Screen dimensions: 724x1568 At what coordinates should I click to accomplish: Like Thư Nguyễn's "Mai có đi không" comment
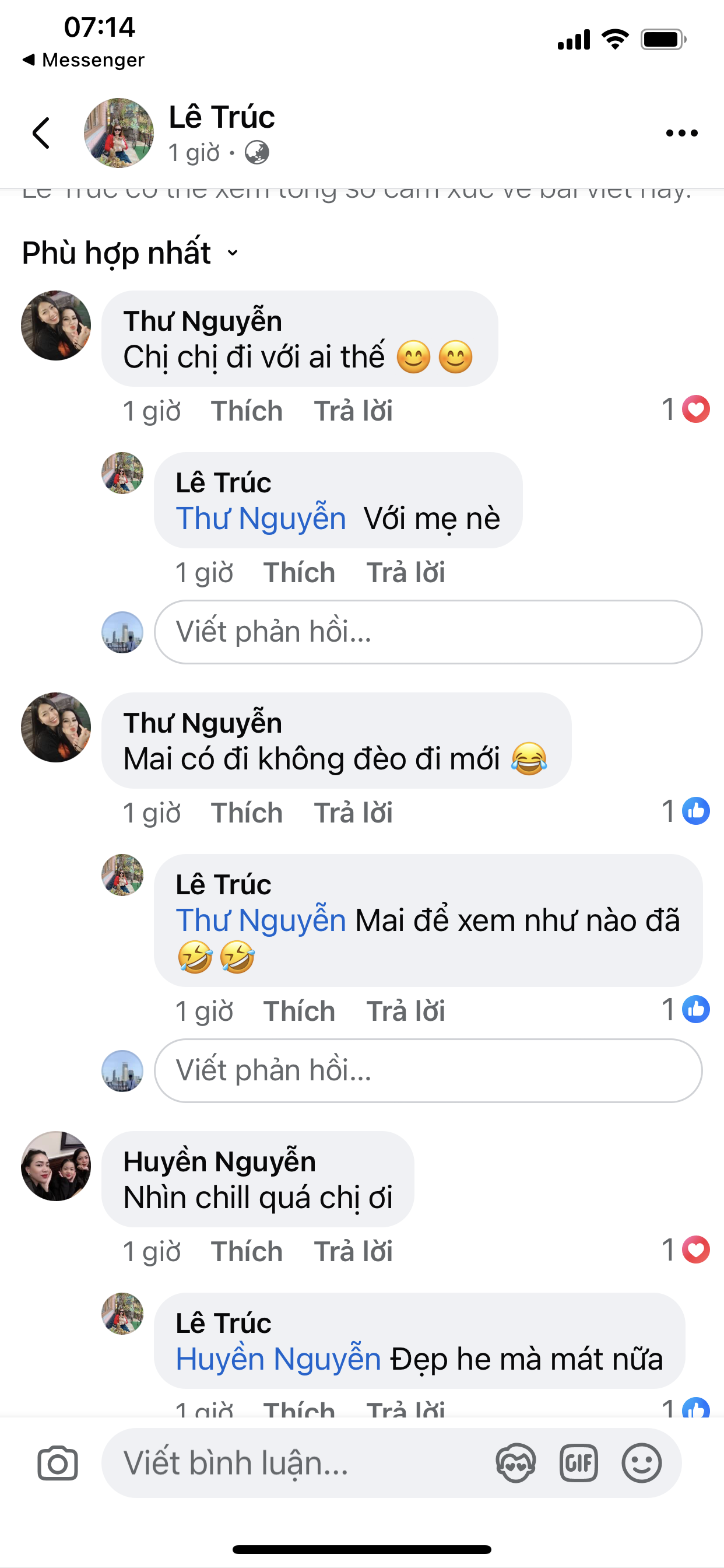coord(247,813)
